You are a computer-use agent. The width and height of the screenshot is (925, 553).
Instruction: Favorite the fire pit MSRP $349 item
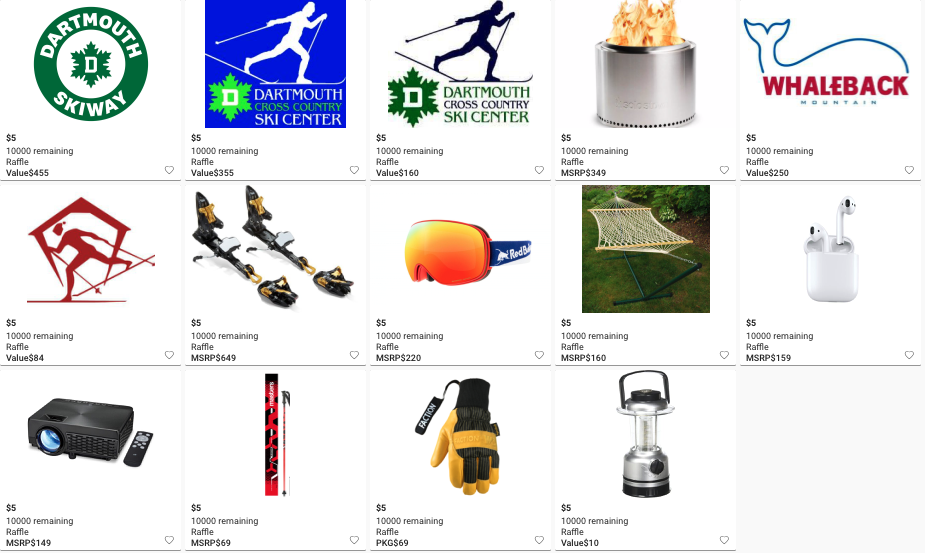[724, 170]
